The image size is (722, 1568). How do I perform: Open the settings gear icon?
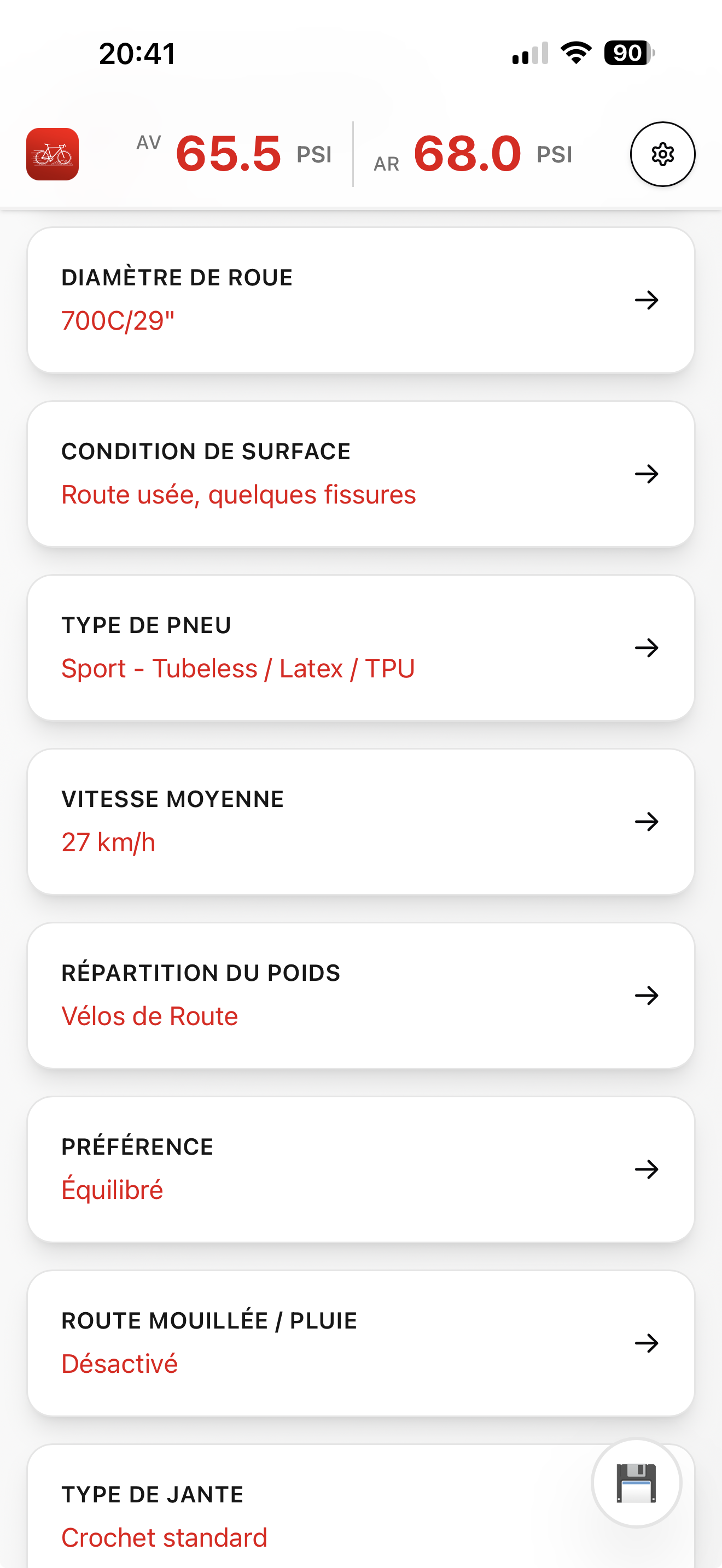tap(662, 155)
